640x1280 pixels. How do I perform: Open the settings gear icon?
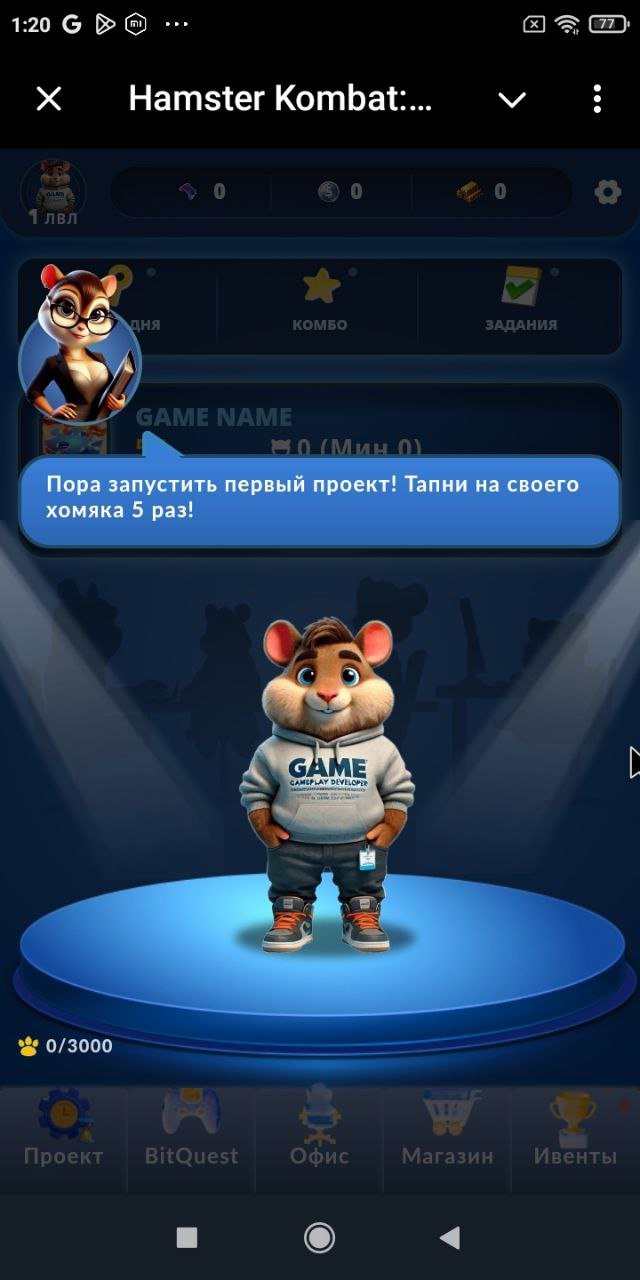pyautogui.click(x=607, y=192)
